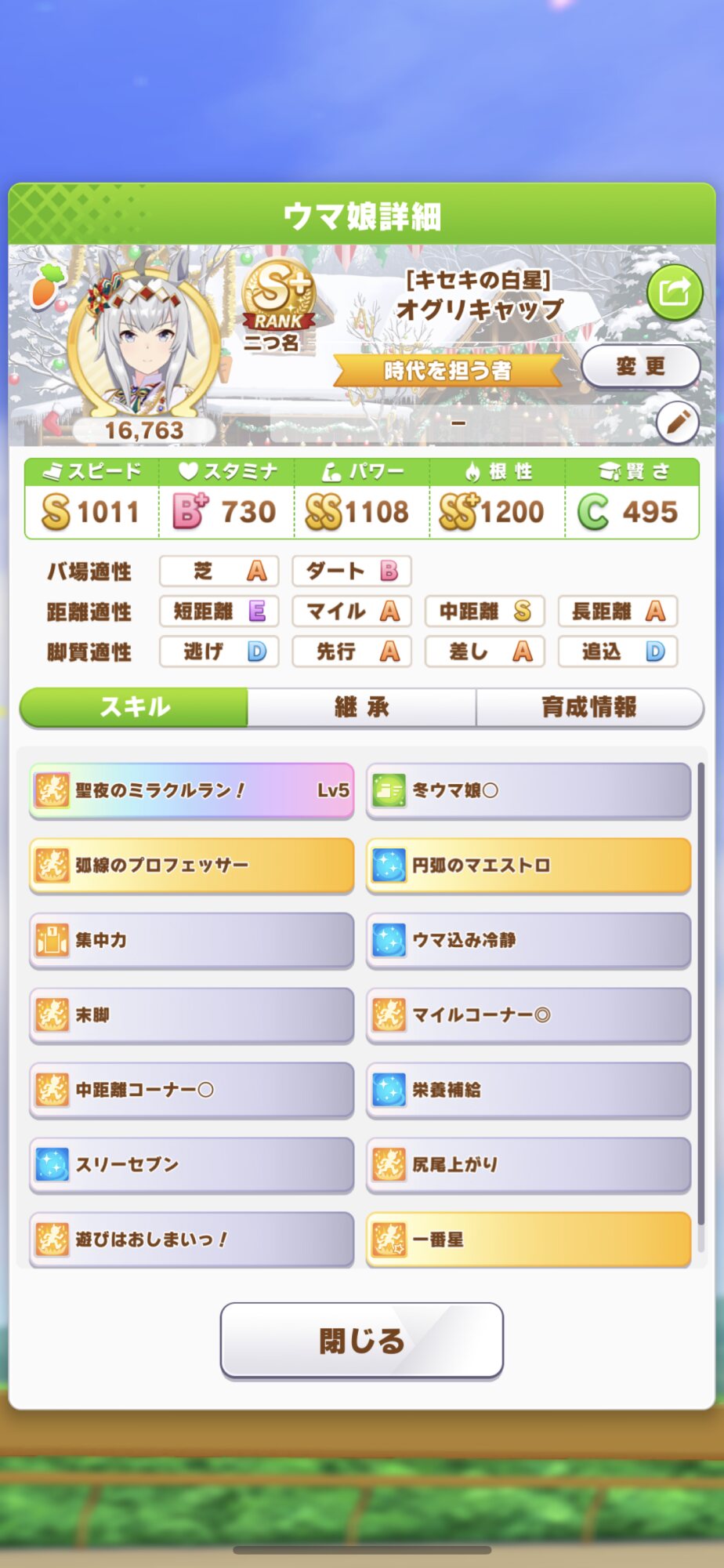The height and width of the screenshot is (1568, 724).
Task: Select the スリーセブン skill
Action: click(191, 1165)
